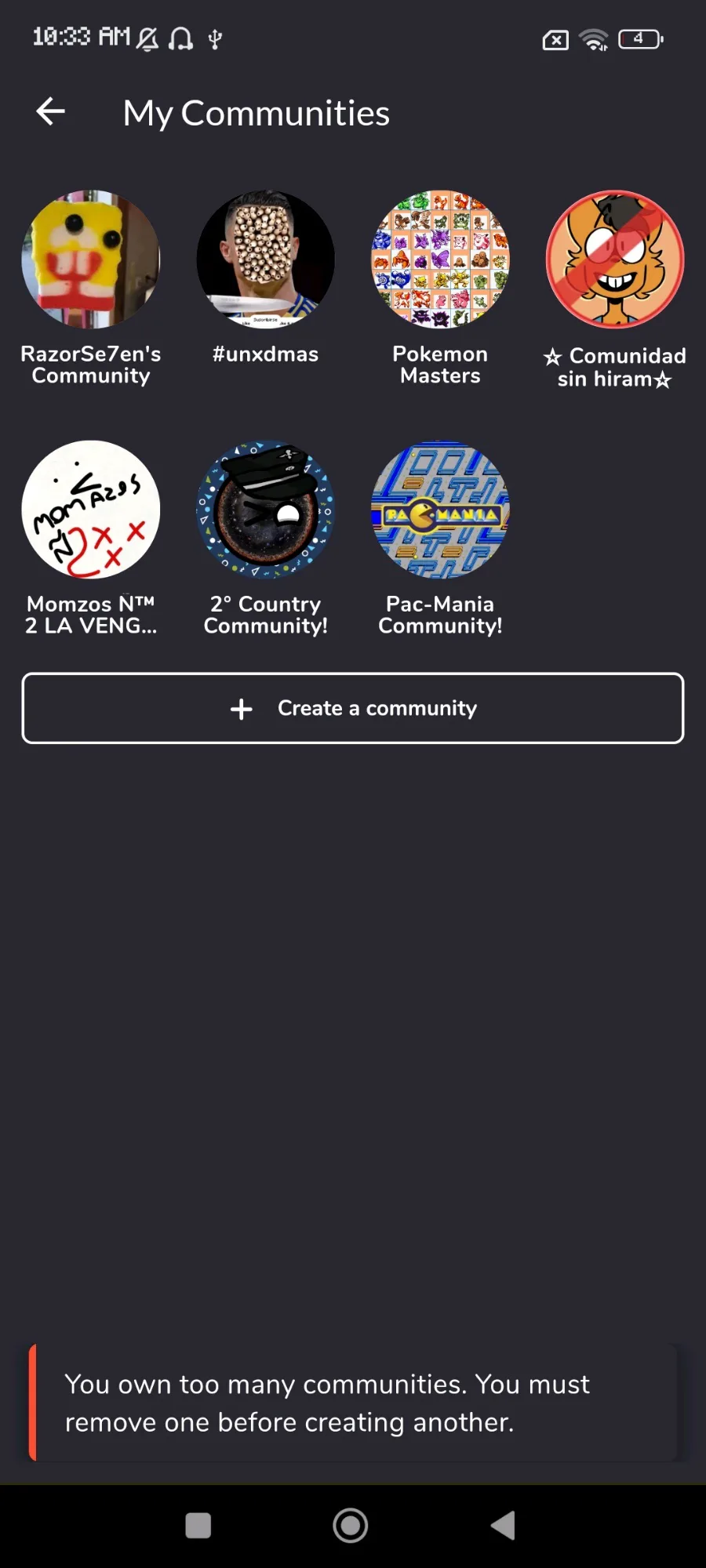
Task: Open recent apps from navigation bar
Action: [198, 1526]
